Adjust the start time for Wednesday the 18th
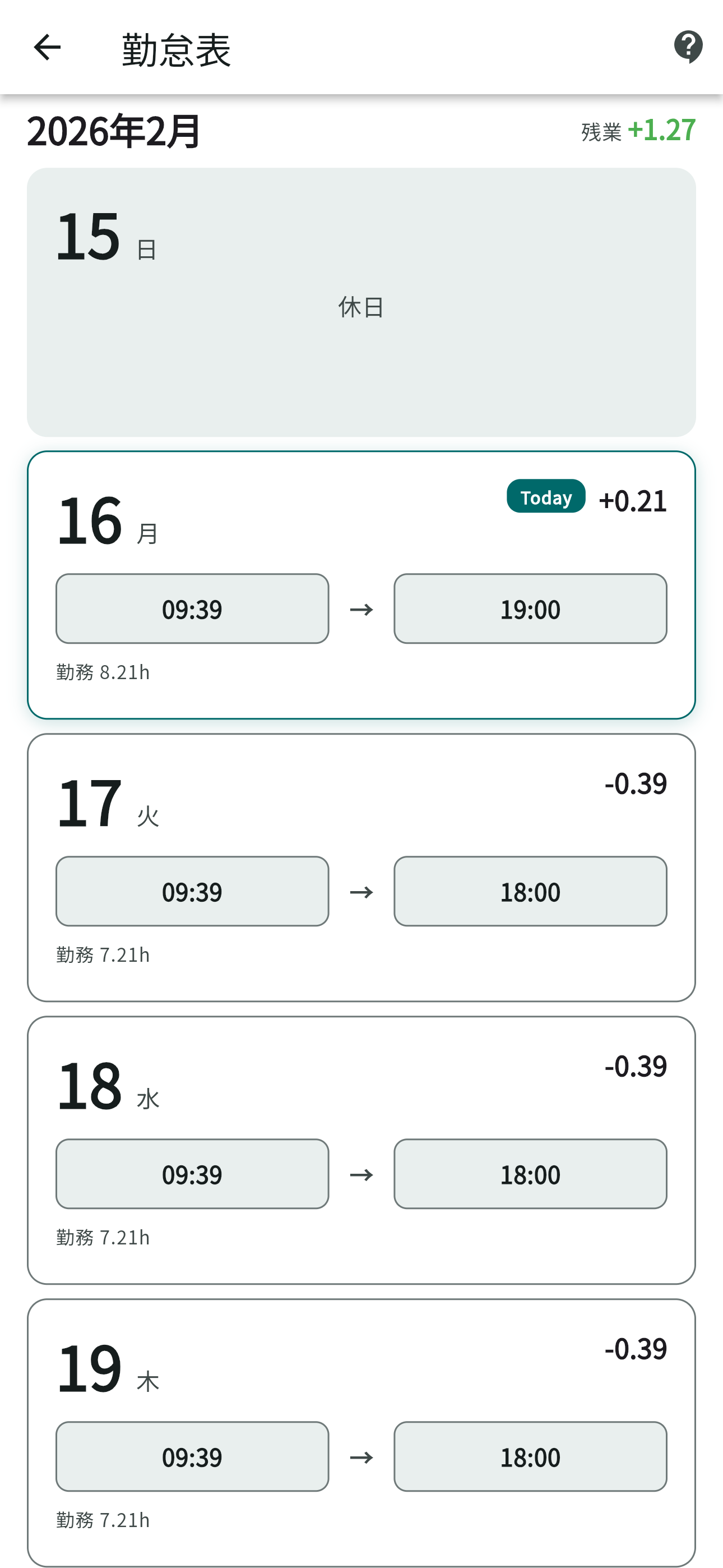Screen dimensions: 723x1568 (x=191, y=1174)
